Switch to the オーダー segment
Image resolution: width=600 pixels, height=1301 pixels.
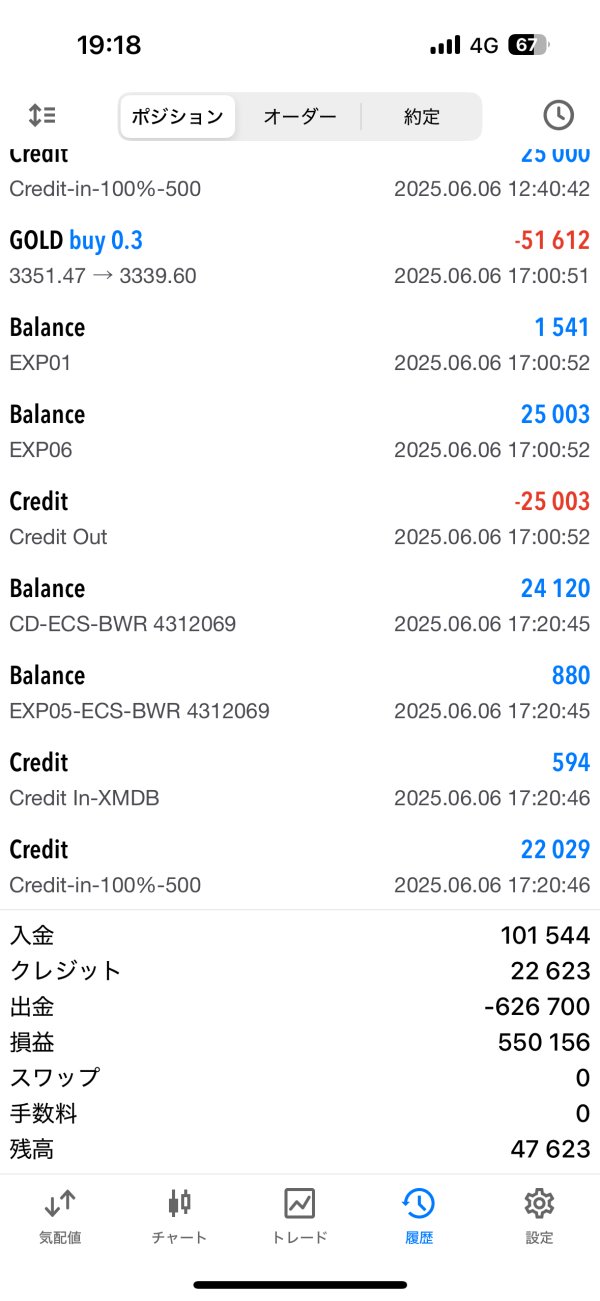[x=299, y=116]
